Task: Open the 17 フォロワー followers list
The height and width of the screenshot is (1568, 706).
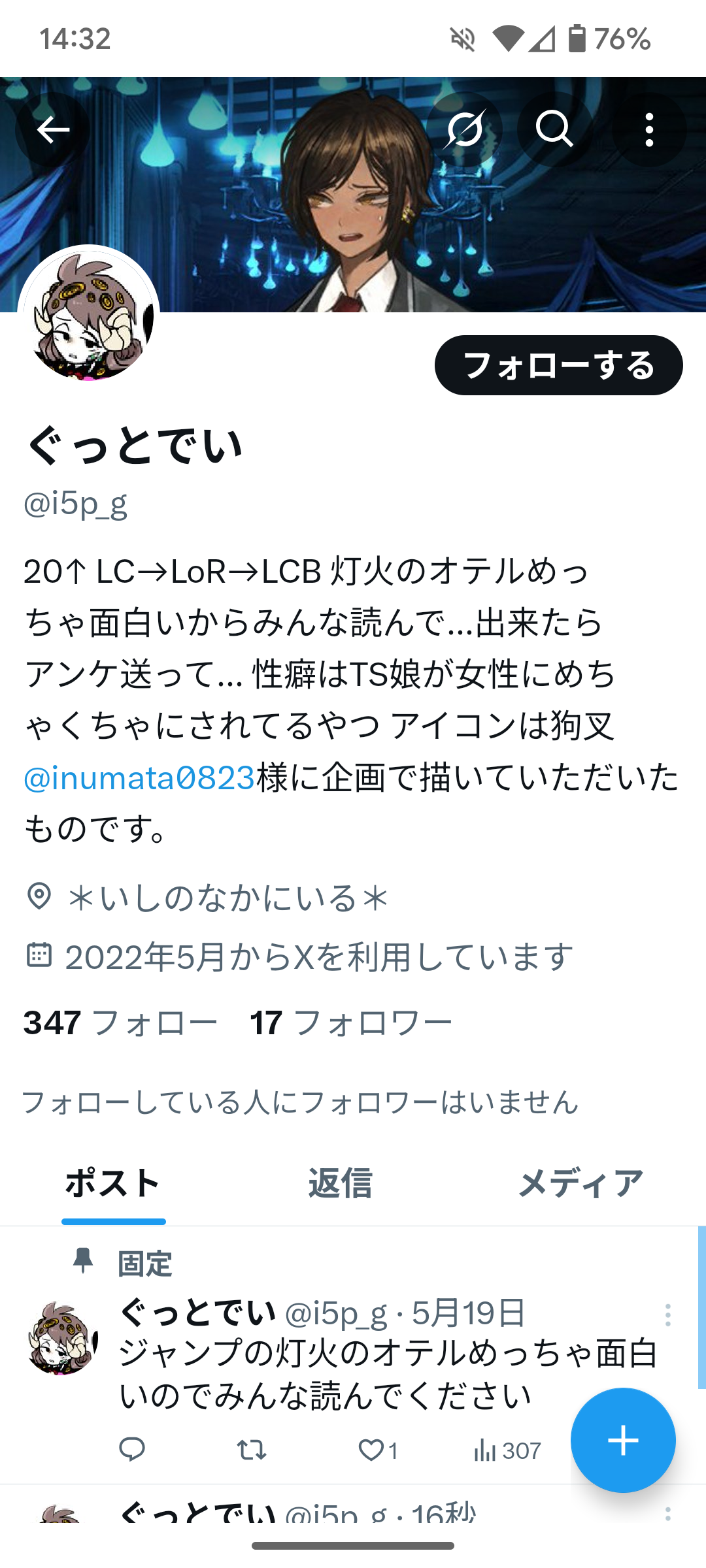Action: coord(351,1022)
